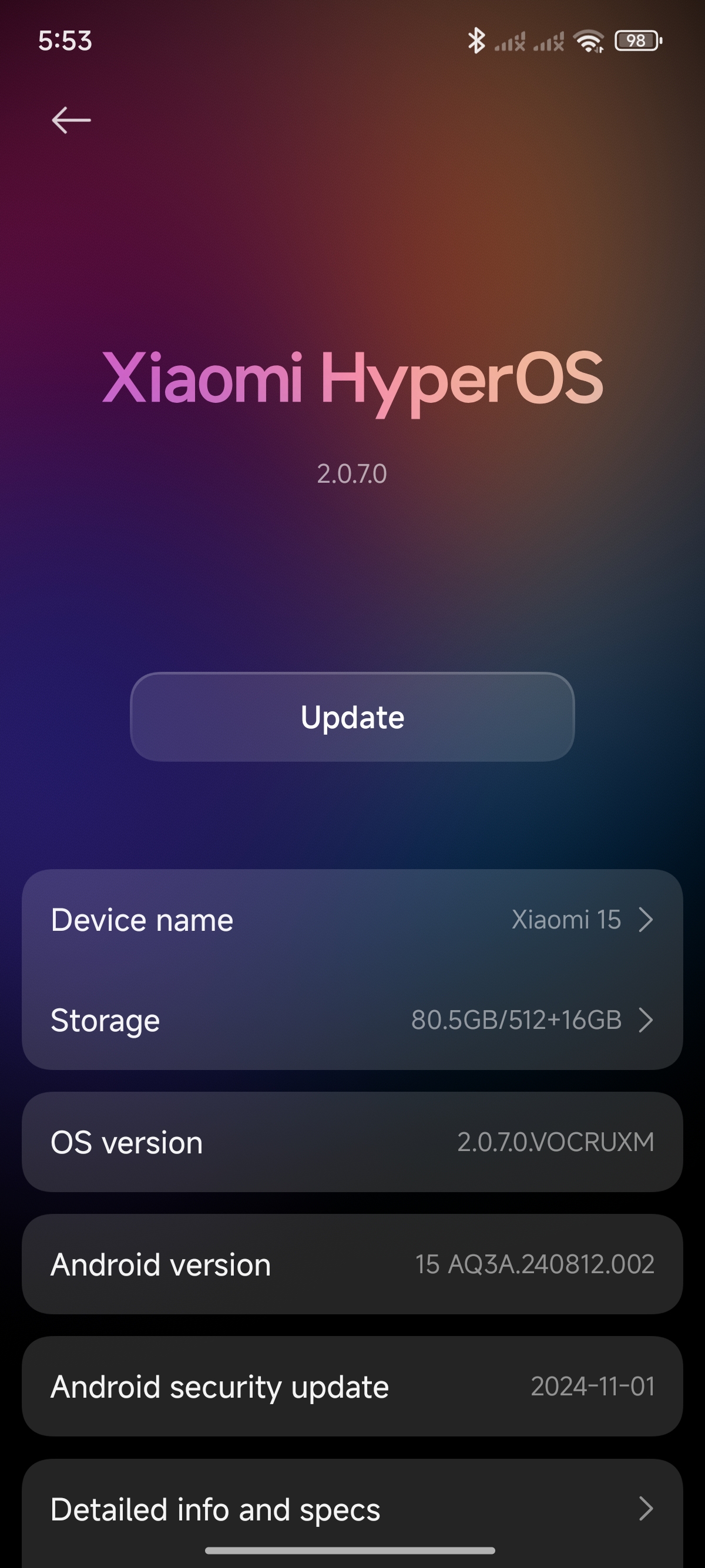Open the Device name row
The image size is (705, 1568).
coord(352,919)
